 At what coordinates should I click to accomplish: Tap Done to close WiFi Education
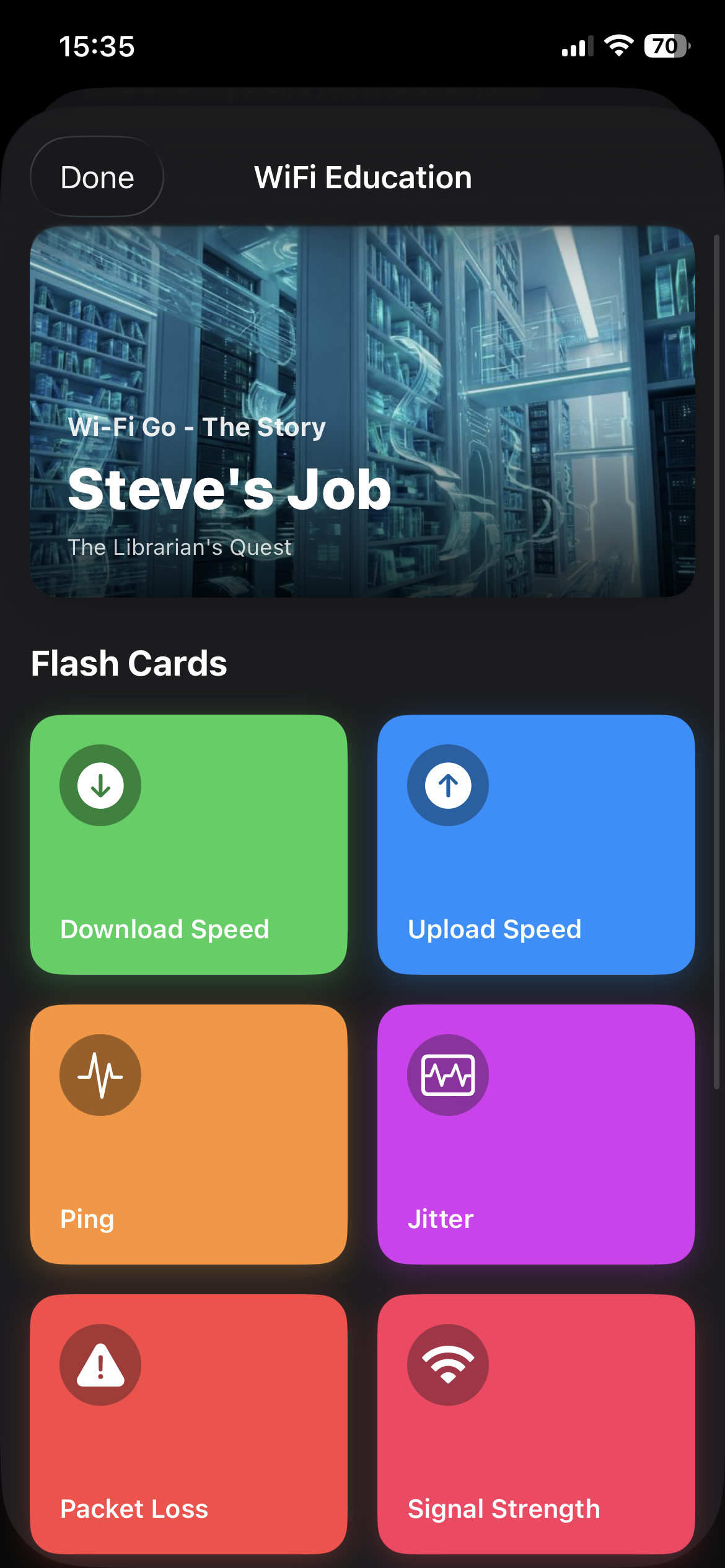tap(97, 177)
